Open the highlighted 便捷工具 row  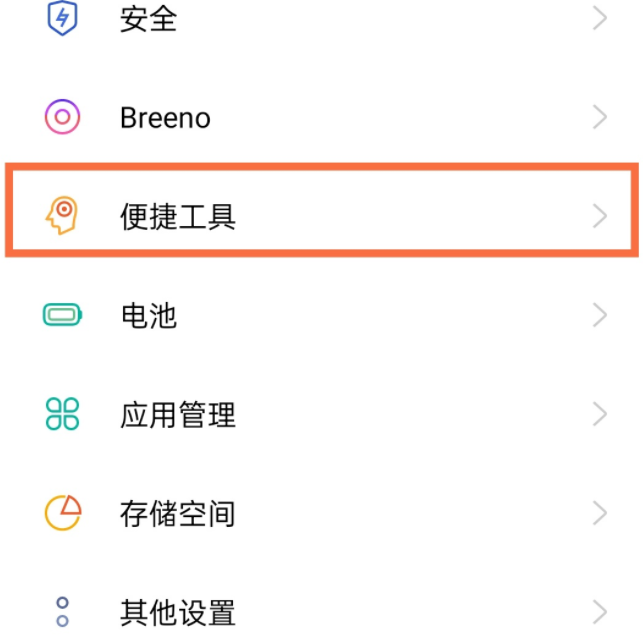(x=320, y=215)
